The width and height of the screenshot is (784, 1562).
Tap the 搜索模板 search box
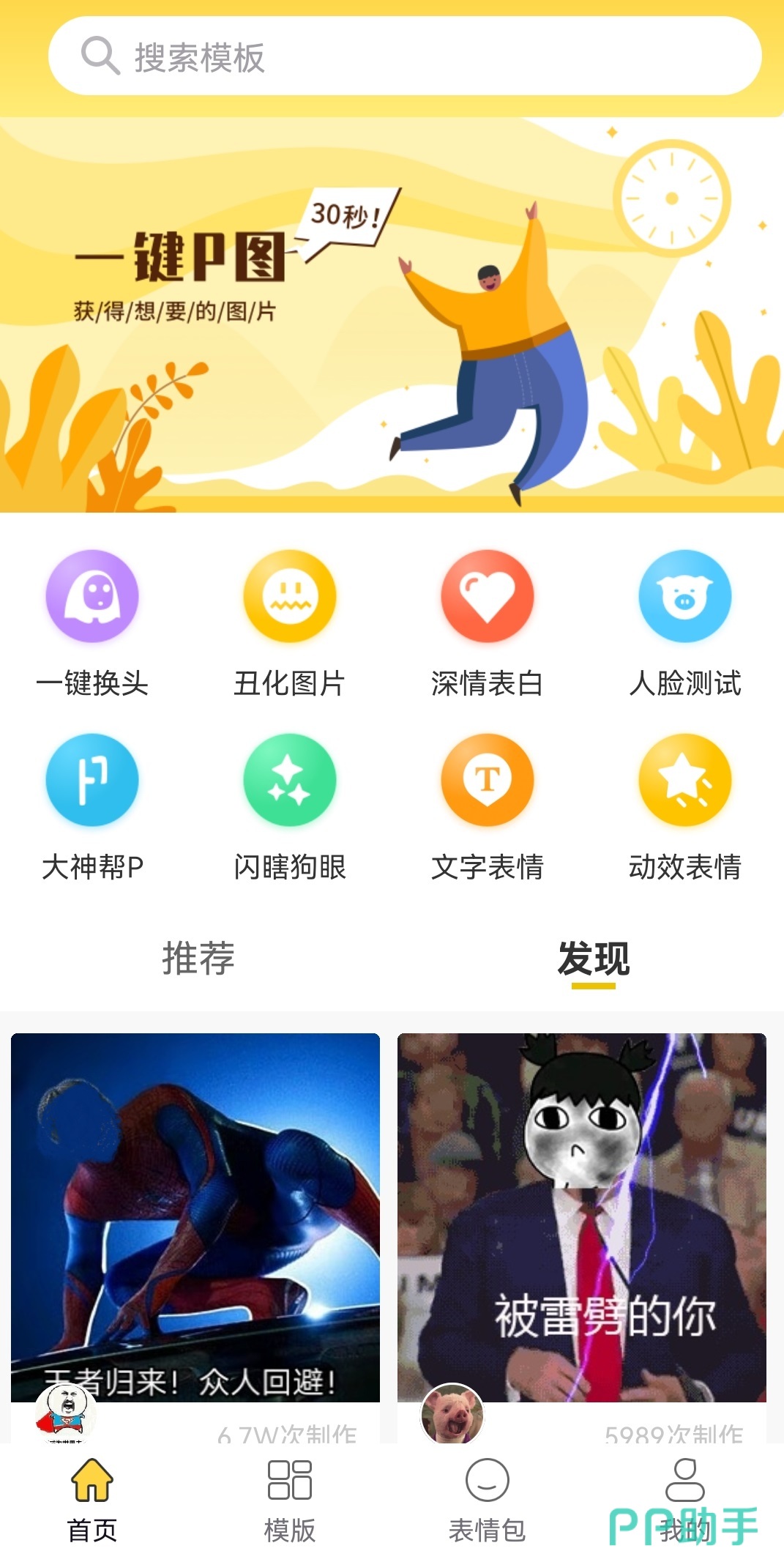pyautogui.click(x=404, y=56)
